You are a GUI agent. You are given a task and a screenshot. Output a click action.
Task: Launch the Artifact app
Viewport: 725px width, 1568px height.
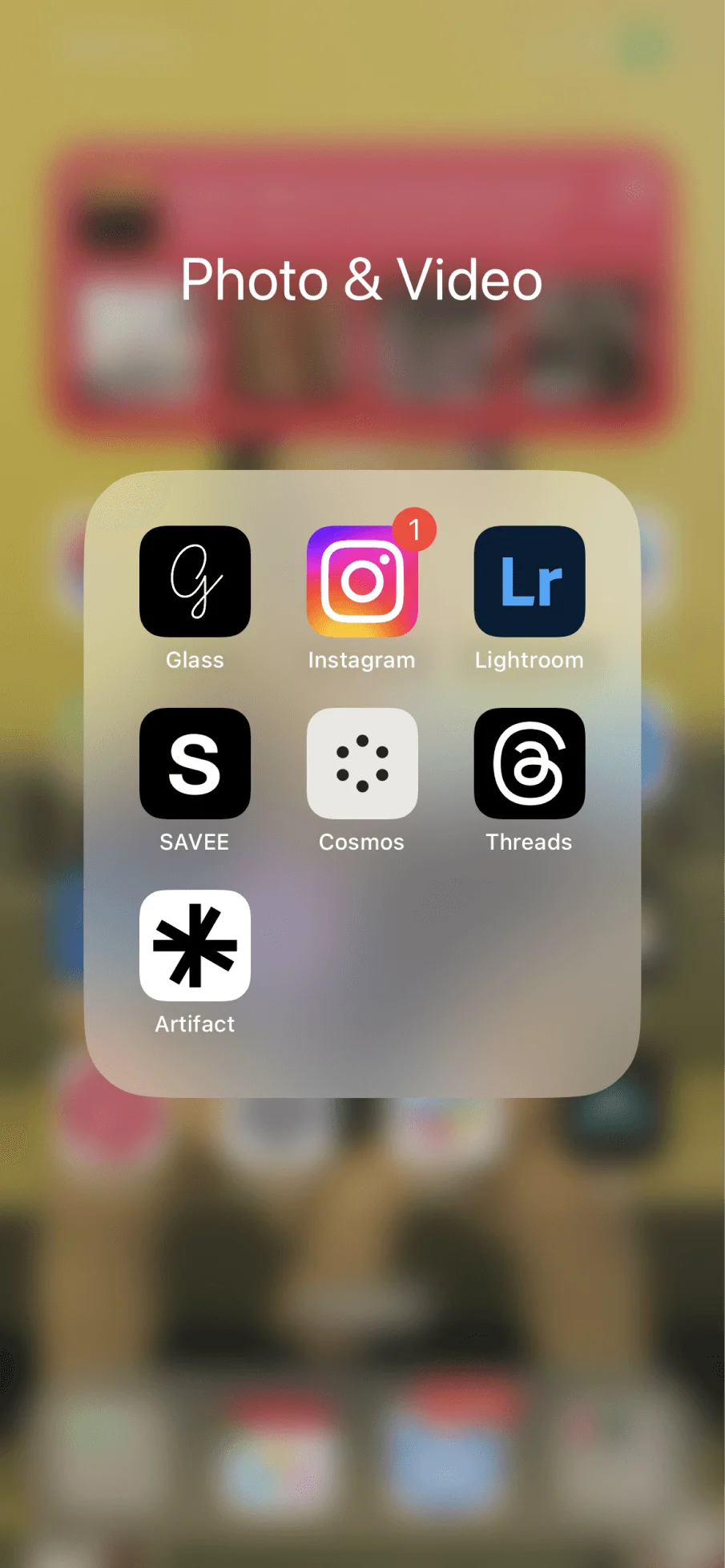195,945
